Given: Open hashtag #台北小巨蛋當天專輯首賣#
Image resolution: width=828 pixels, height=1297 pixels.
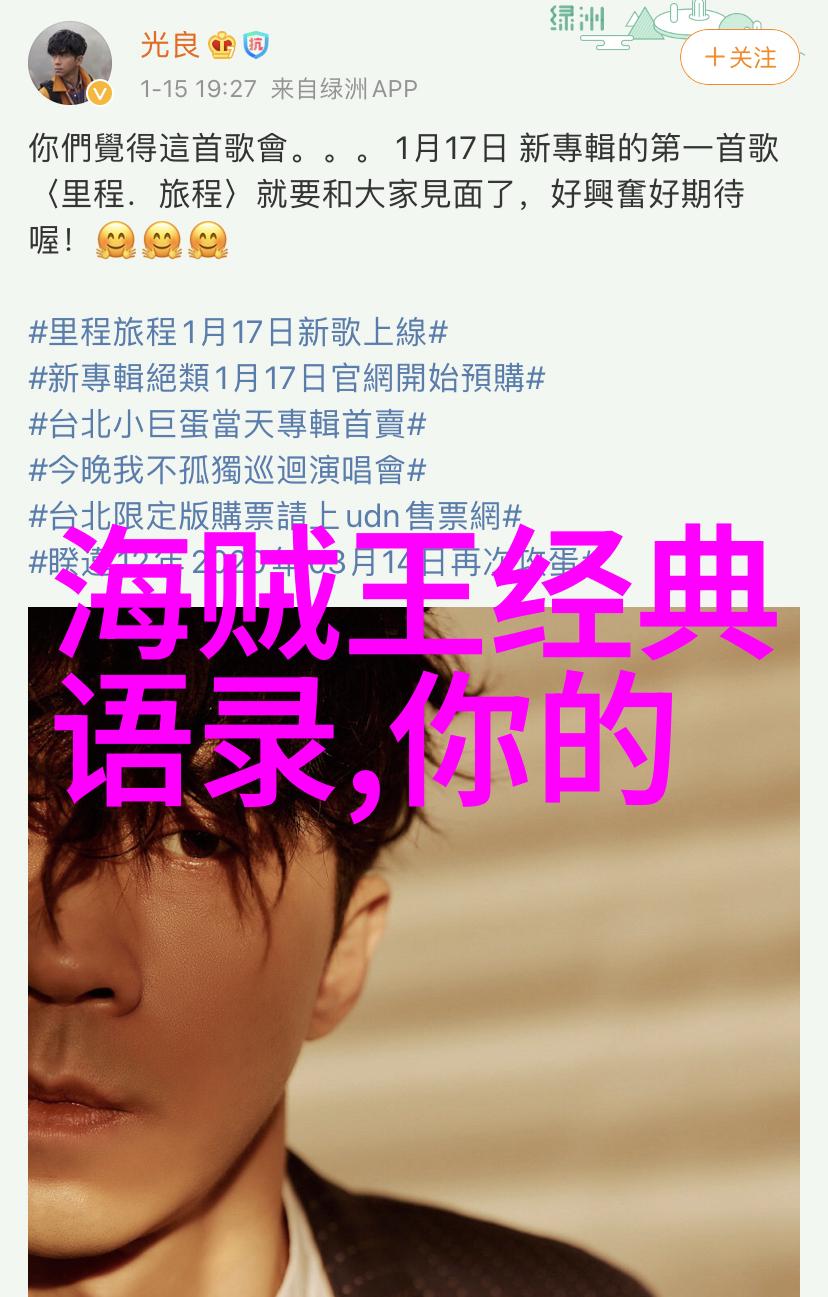Looking at the screenshot, I should [228, 424].
